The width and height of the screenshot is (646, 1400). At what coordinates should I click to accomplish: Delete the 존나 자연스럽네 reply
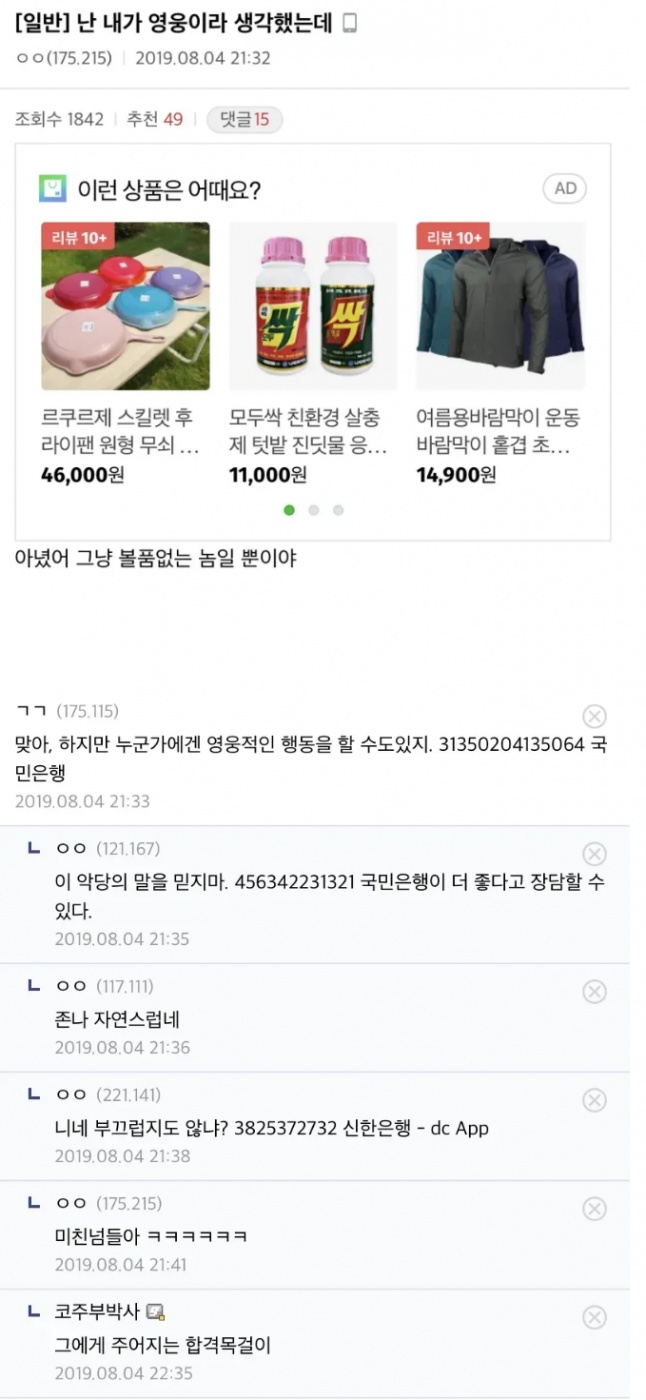(x=594, y=991)
